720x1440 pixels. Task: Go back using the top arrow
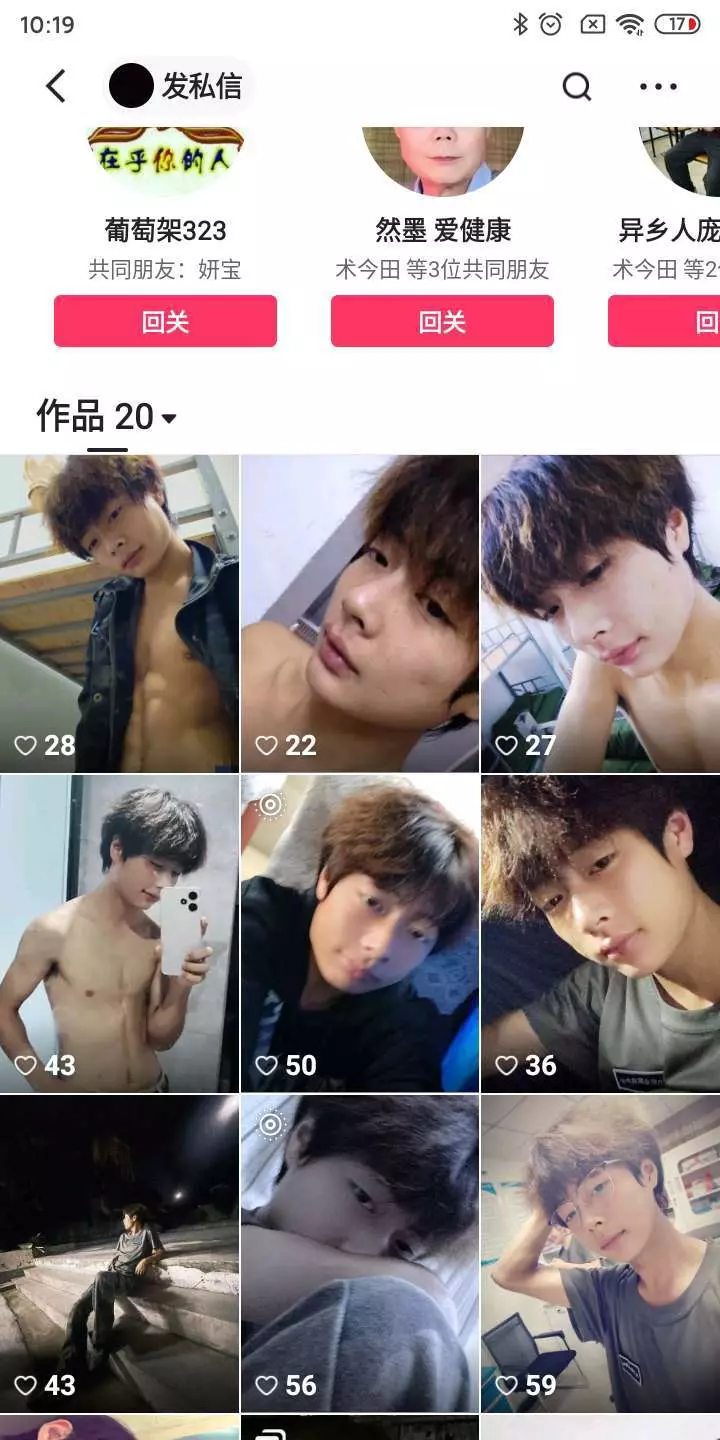coord(56,87)
